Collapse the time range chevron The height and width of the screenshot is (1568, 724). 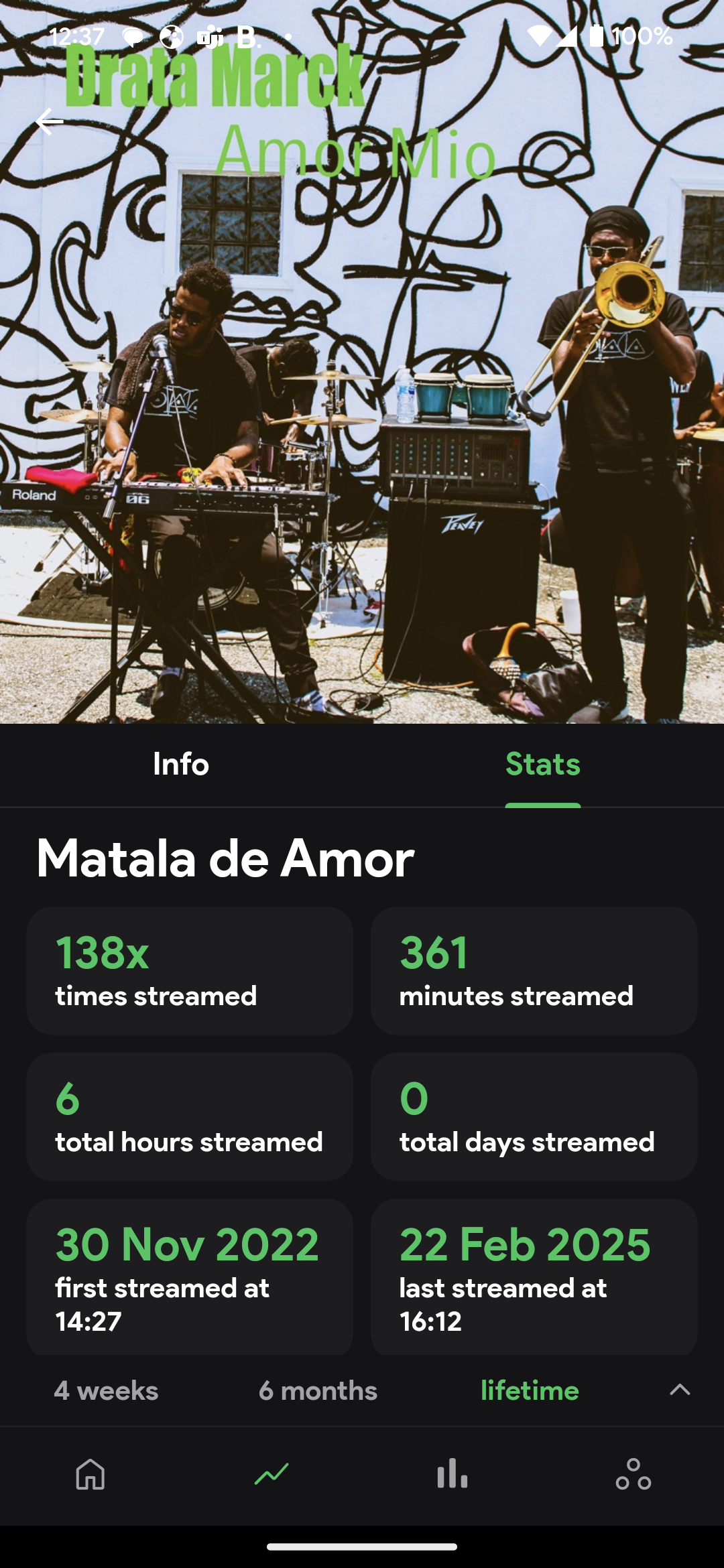(679, 1390)
